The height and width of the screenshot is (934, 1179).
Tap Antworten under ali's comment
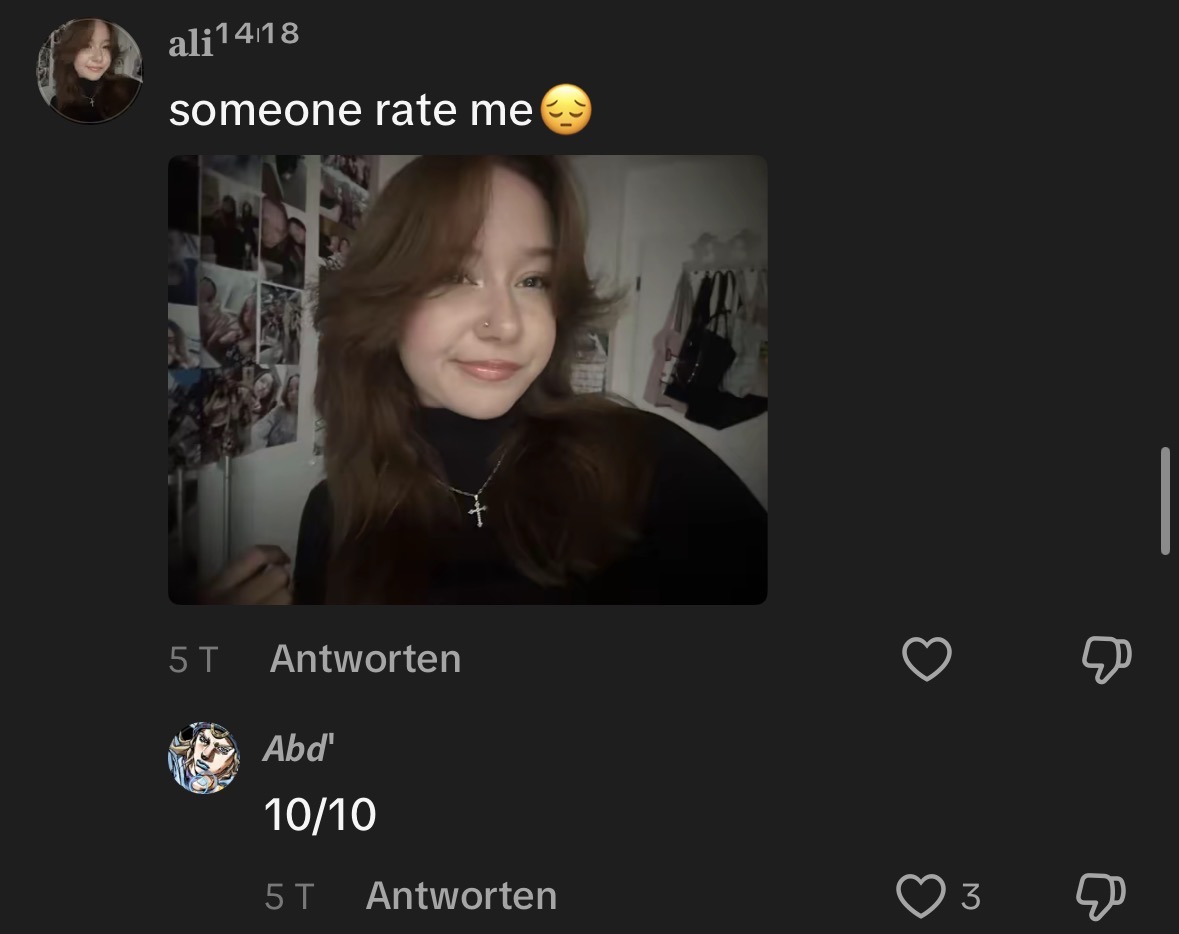click(x=365, y=659)
